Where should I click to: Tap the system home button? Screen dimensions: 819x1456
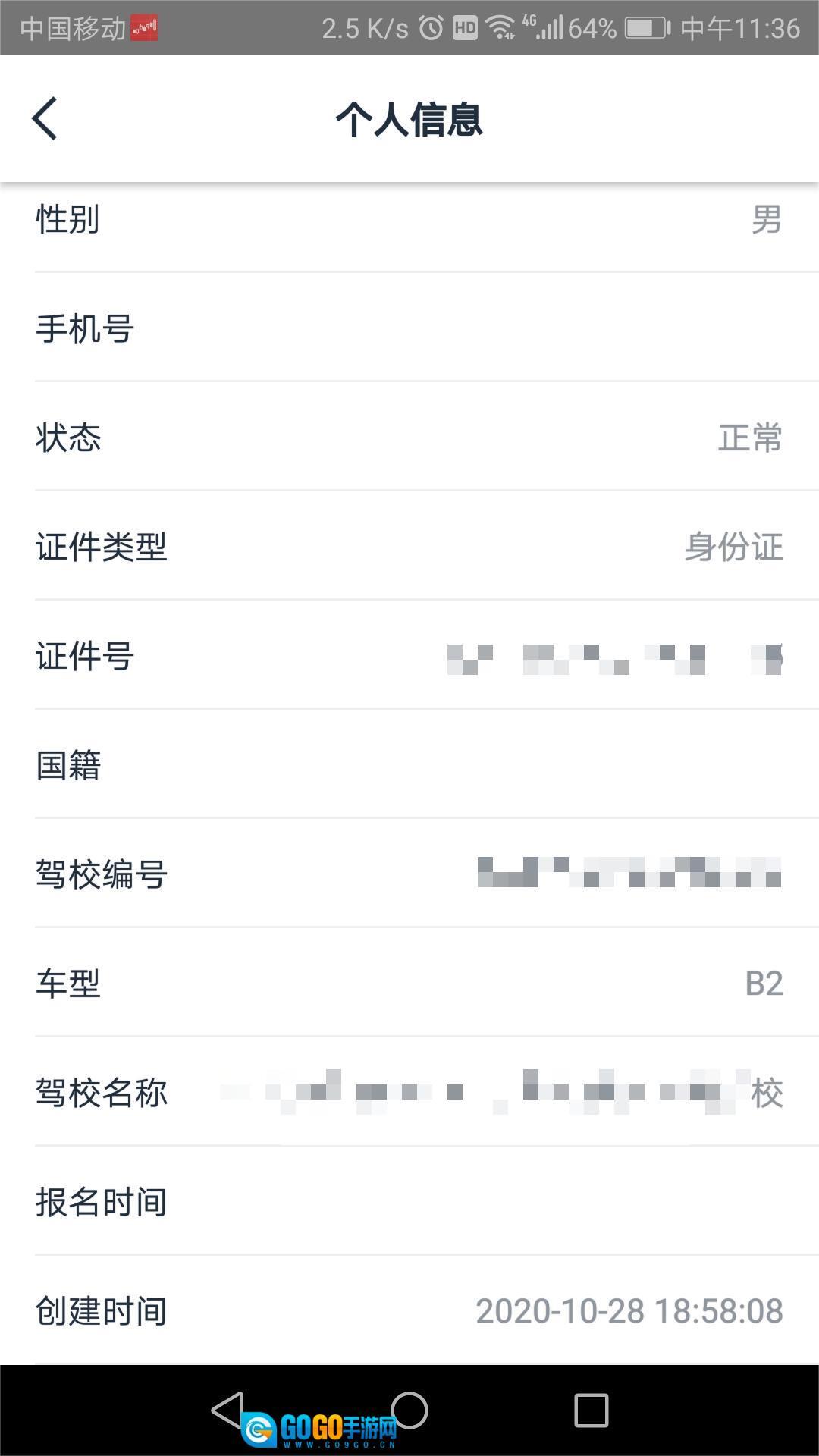(x=409, y=1410)
